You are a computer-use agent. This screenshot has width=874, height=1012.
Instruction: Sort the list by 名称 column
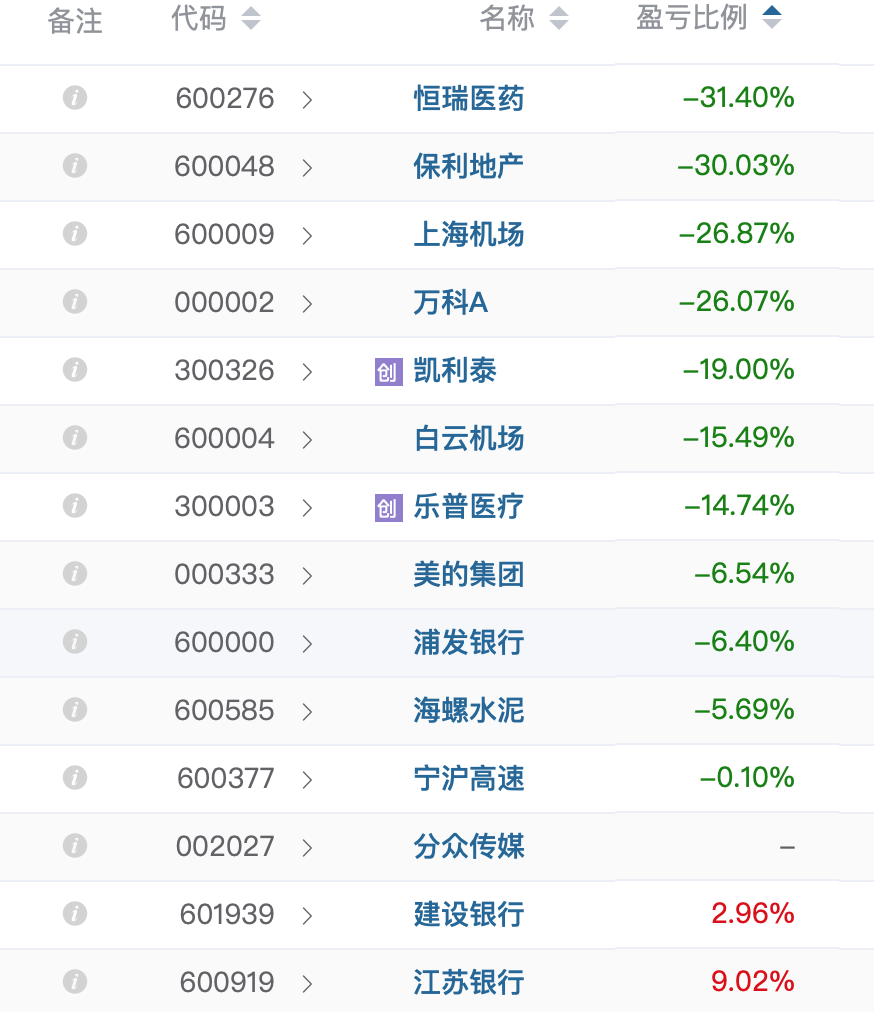[x=523, y=18]
